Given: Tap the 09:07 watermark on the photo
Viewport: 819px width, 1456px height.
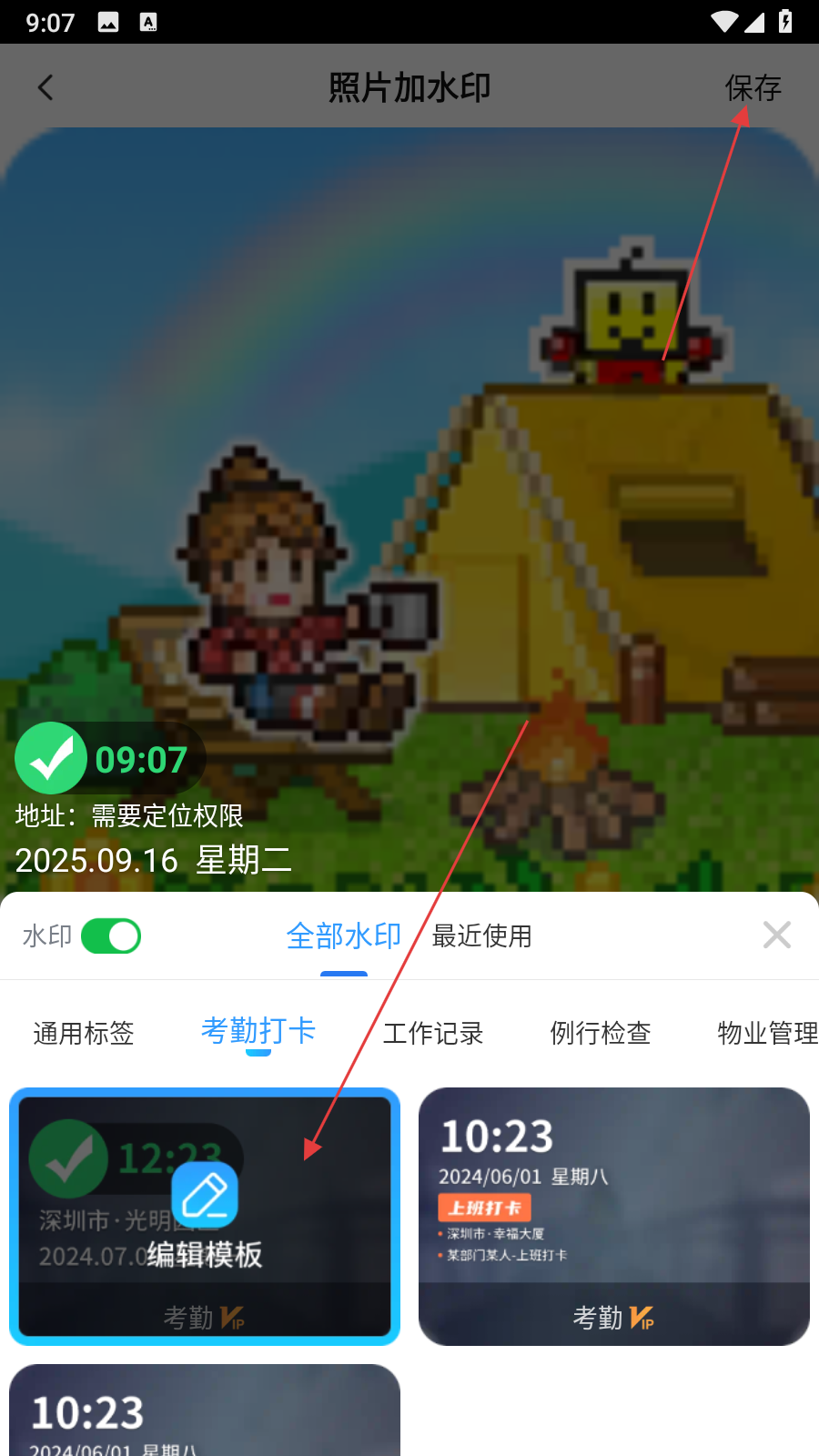Looking at the screenshot, I should click(109, 759).
